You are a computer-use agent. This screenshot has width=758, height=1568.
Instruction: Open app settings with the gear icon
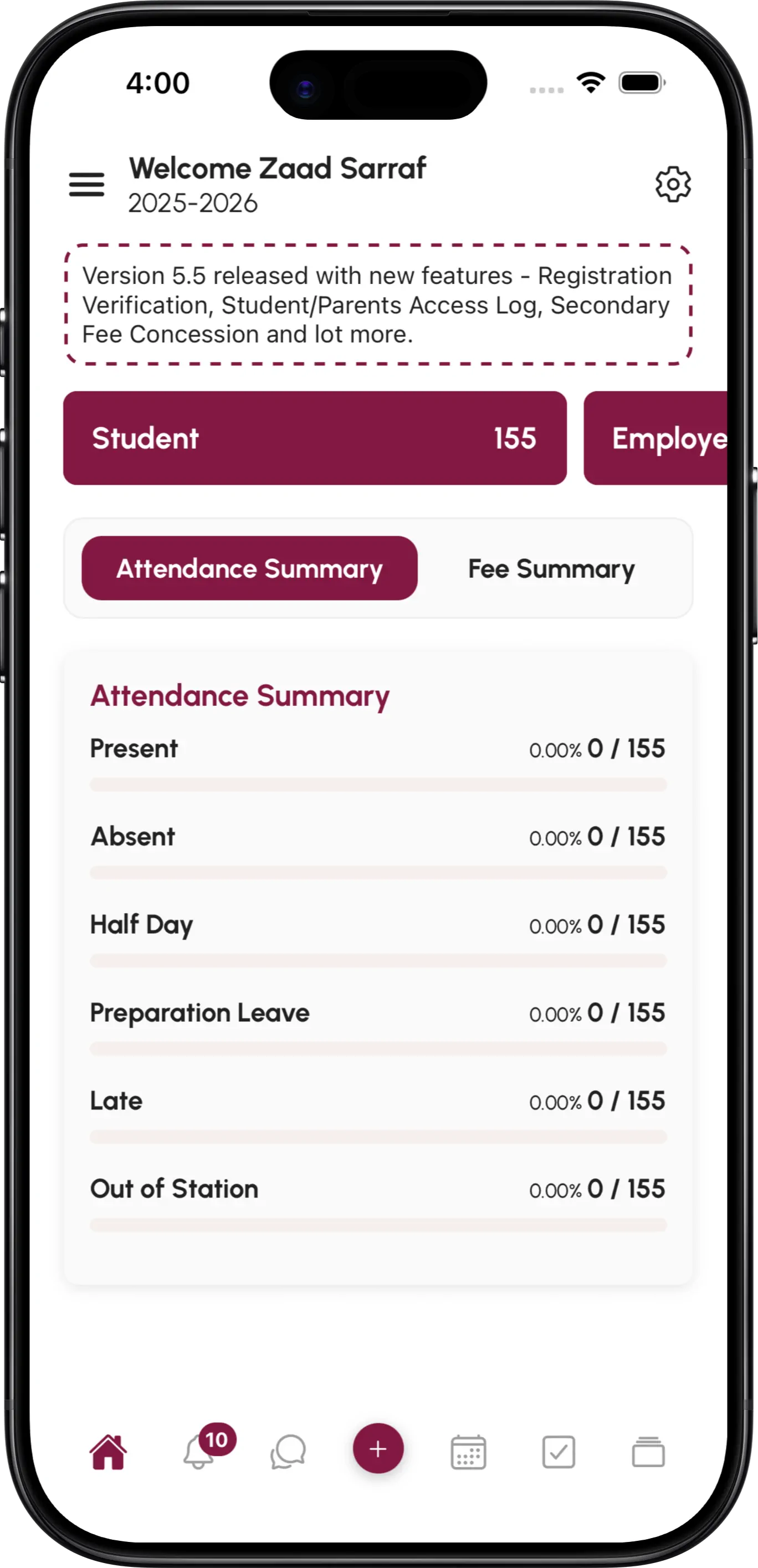pos(672,185)
